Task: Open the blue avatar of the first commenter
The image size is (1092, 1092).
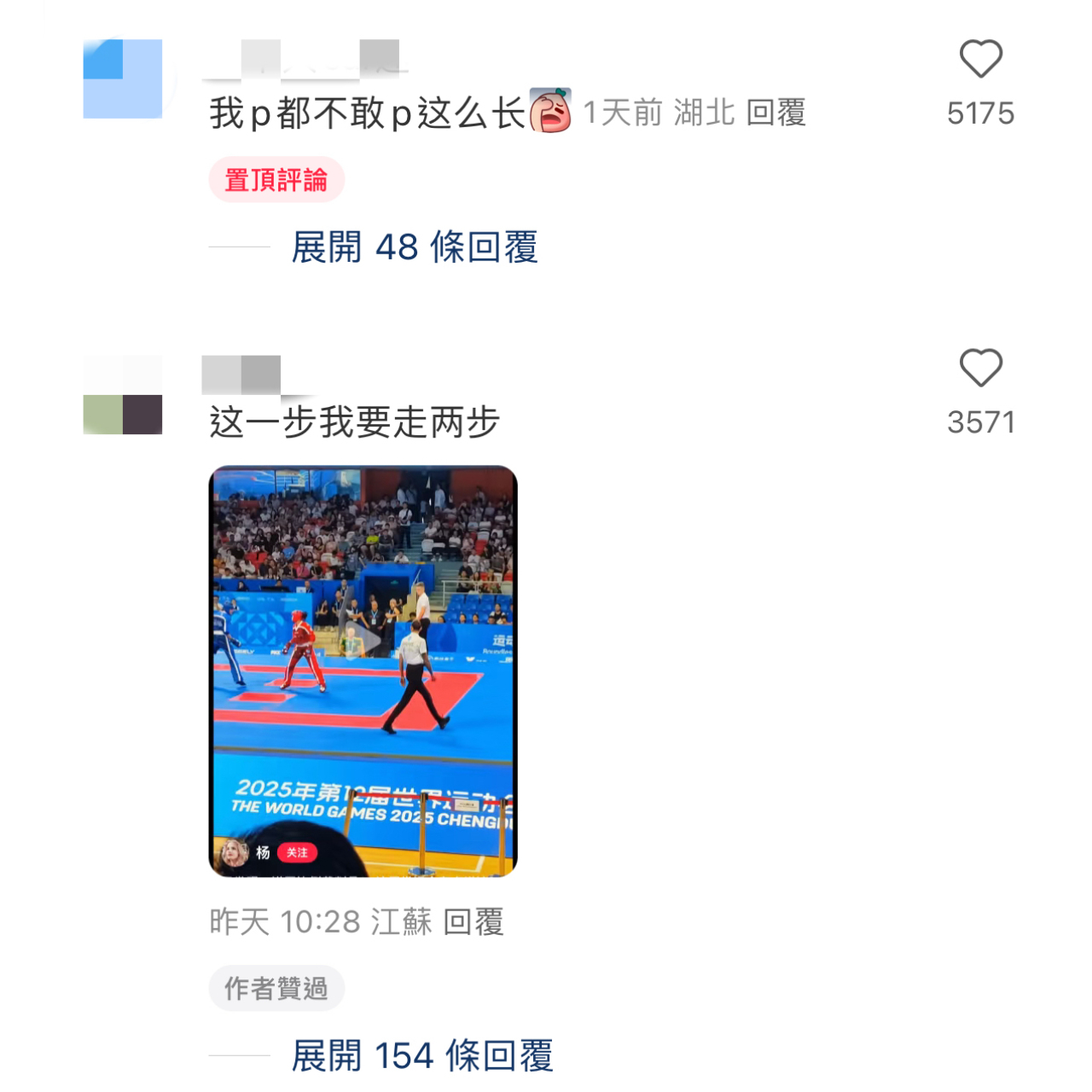Action: pyautogui.click(x=123, y=78)
